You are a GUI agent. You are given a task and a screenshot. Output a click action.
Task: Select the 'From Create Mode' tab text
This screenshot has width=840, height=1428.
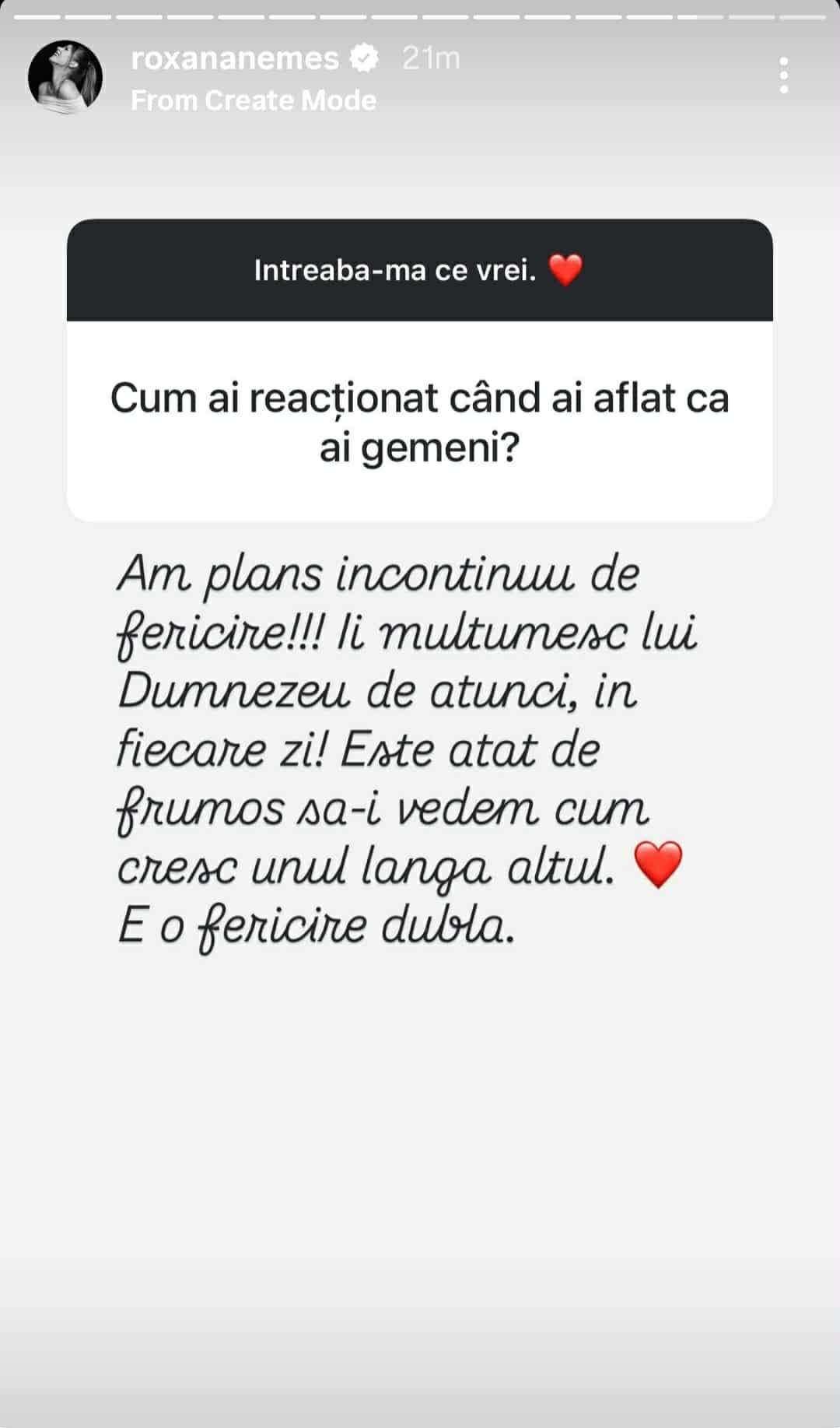[254, 100]
